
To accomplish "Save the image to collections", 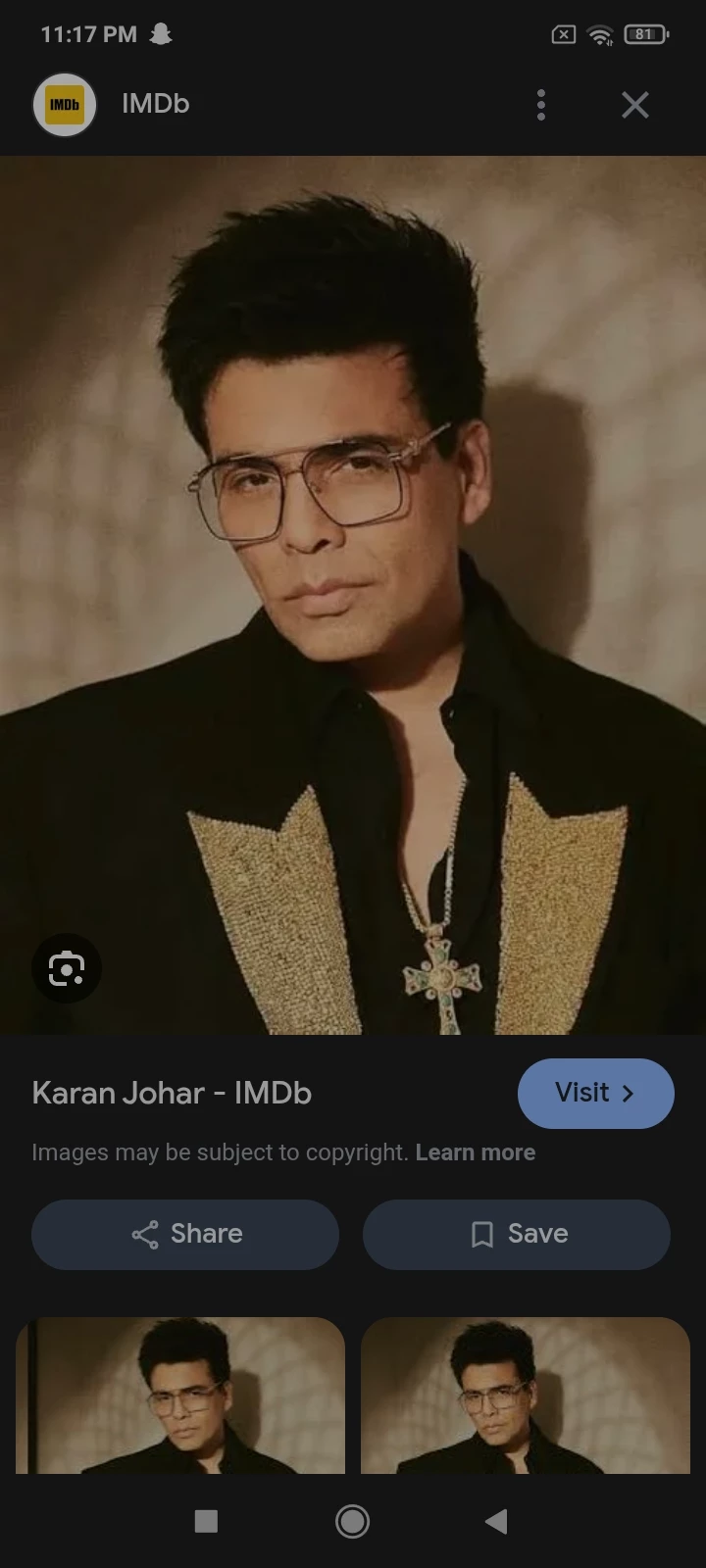I will [x=517, y=1234].
